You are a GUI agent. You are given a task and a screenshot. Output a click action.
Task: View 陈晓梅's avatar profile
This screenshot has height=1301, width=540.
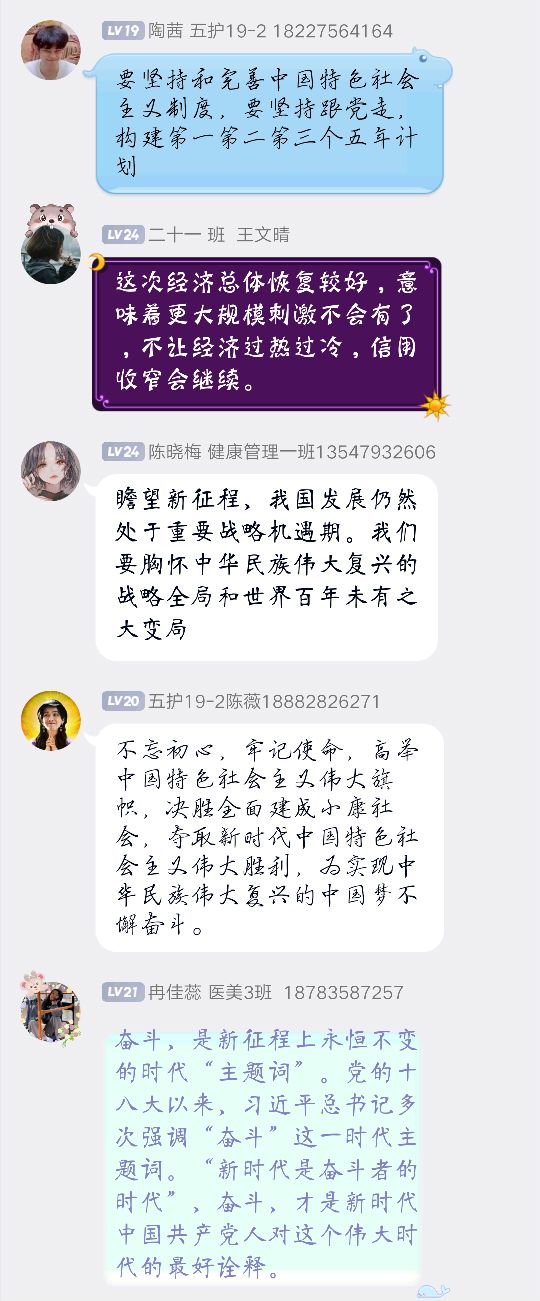coord(51,470)
